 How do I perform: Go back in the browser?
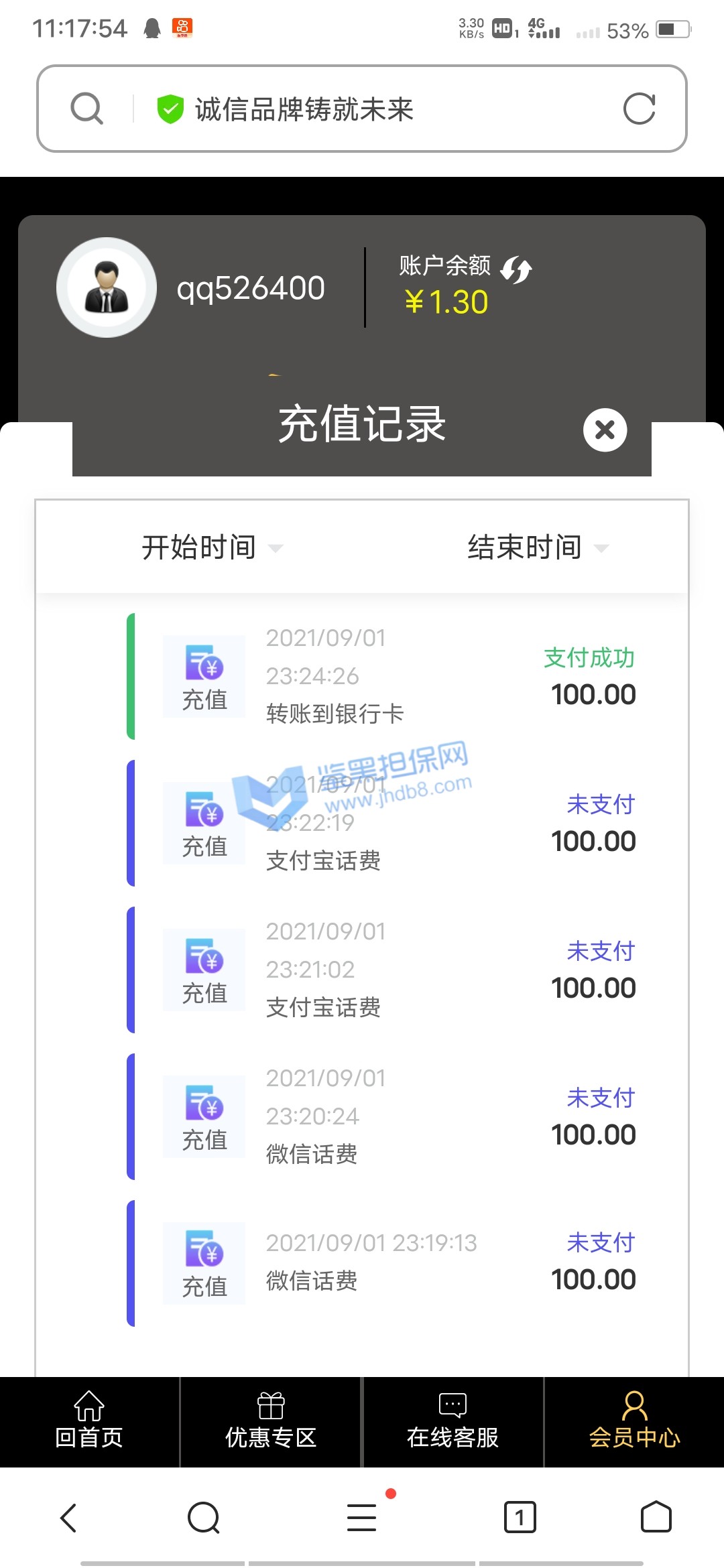pos(69,1518)
